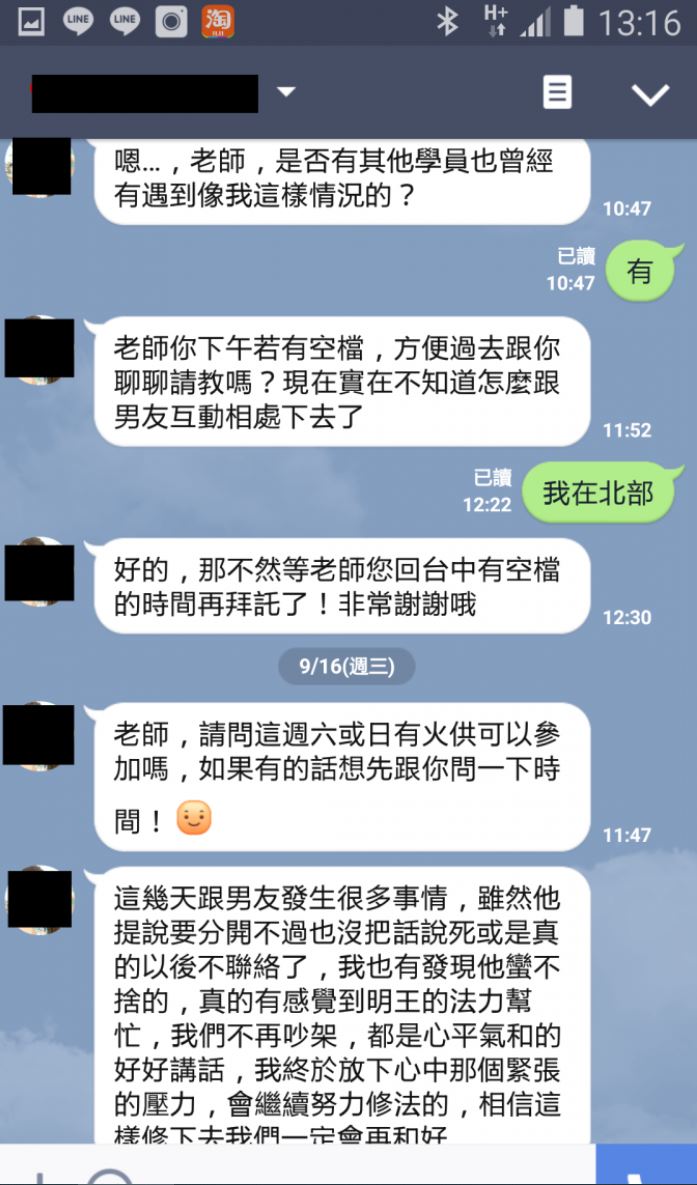The image size is (697, 1185).
Task: Open the chevron-down chat menu
Action: pyautogui.click(x=650, y=94)
